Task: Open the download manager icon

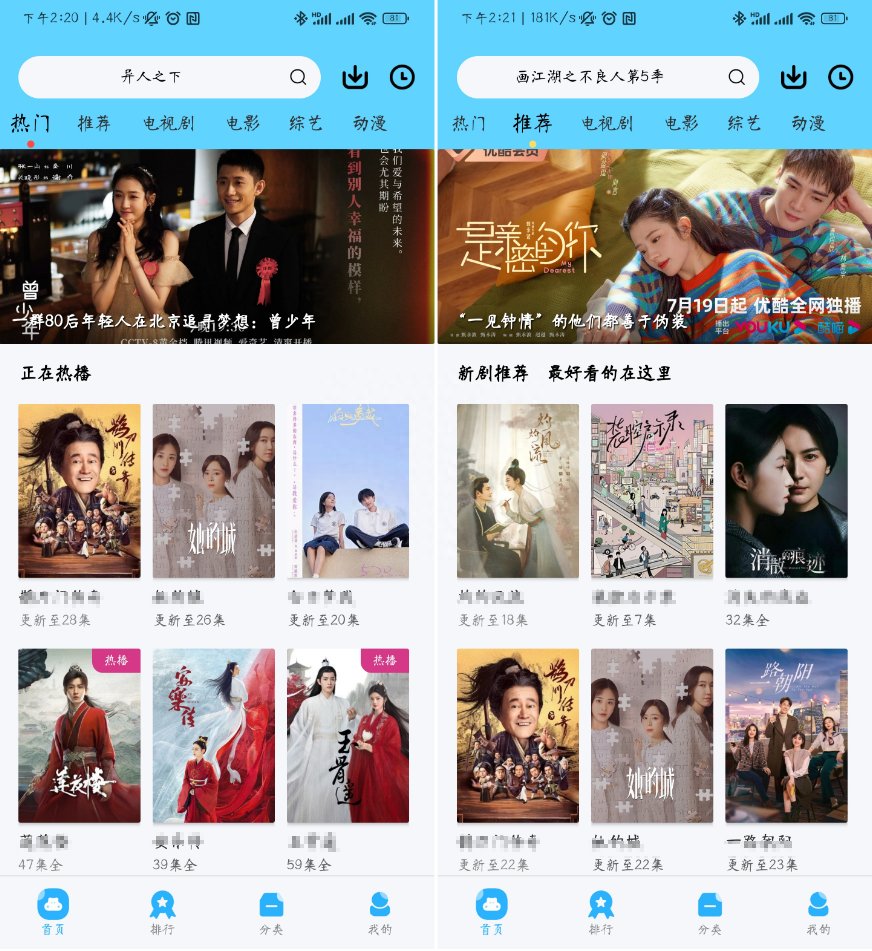Action: [x=355, y=77]
